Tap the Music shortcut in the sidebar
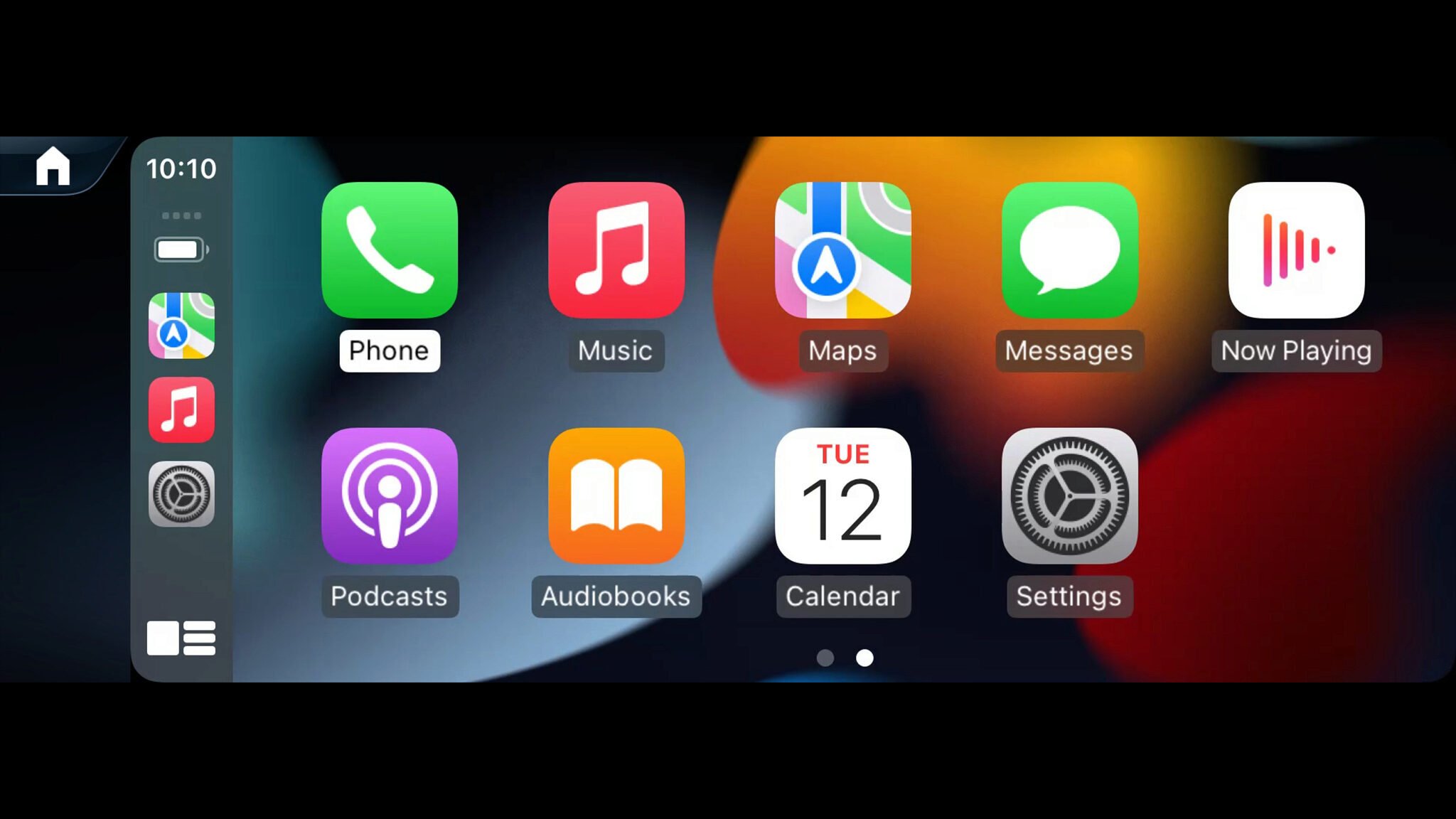The height and width of the screenshot is (819, 1456). pyautogui.click(x=181, y=410)
